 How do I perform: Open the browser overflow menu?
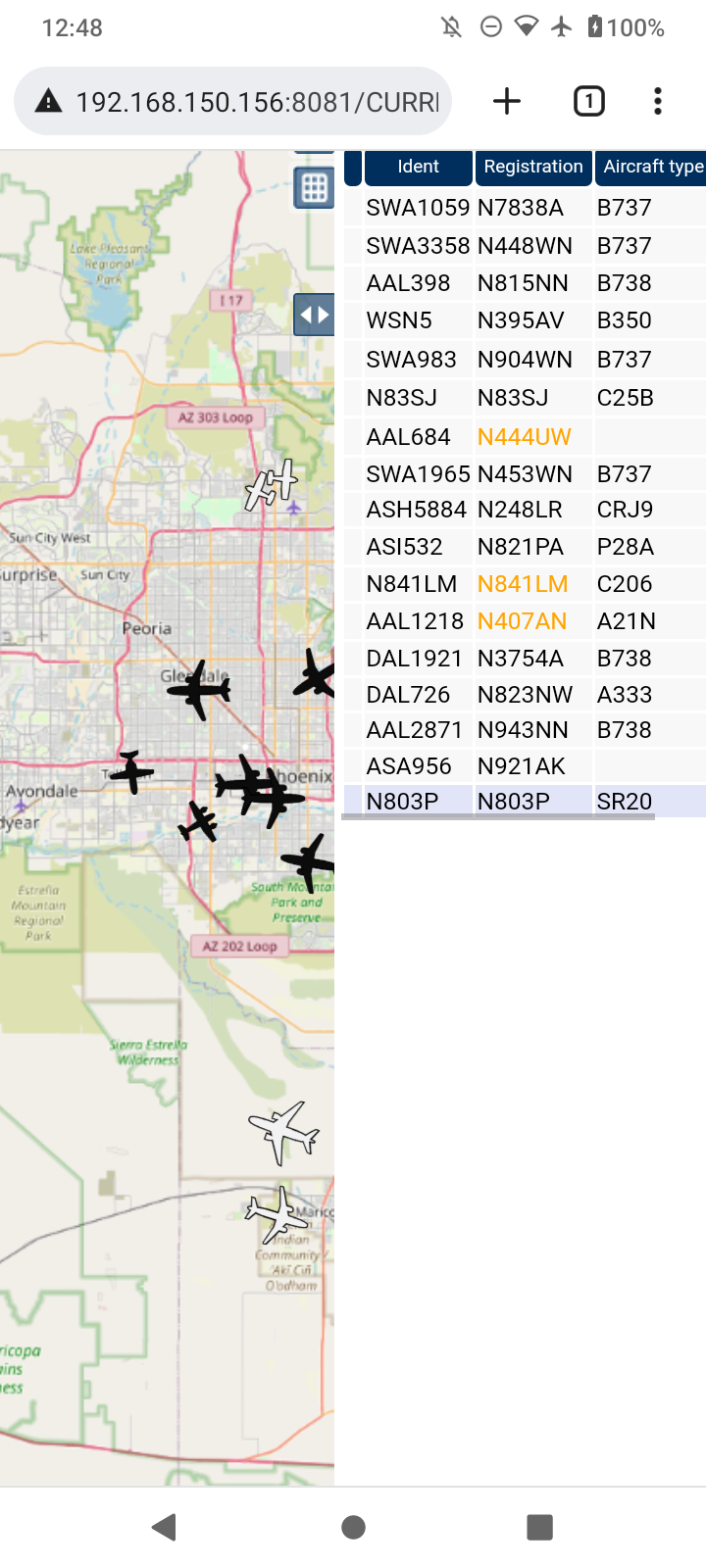(x=658, y=101)
